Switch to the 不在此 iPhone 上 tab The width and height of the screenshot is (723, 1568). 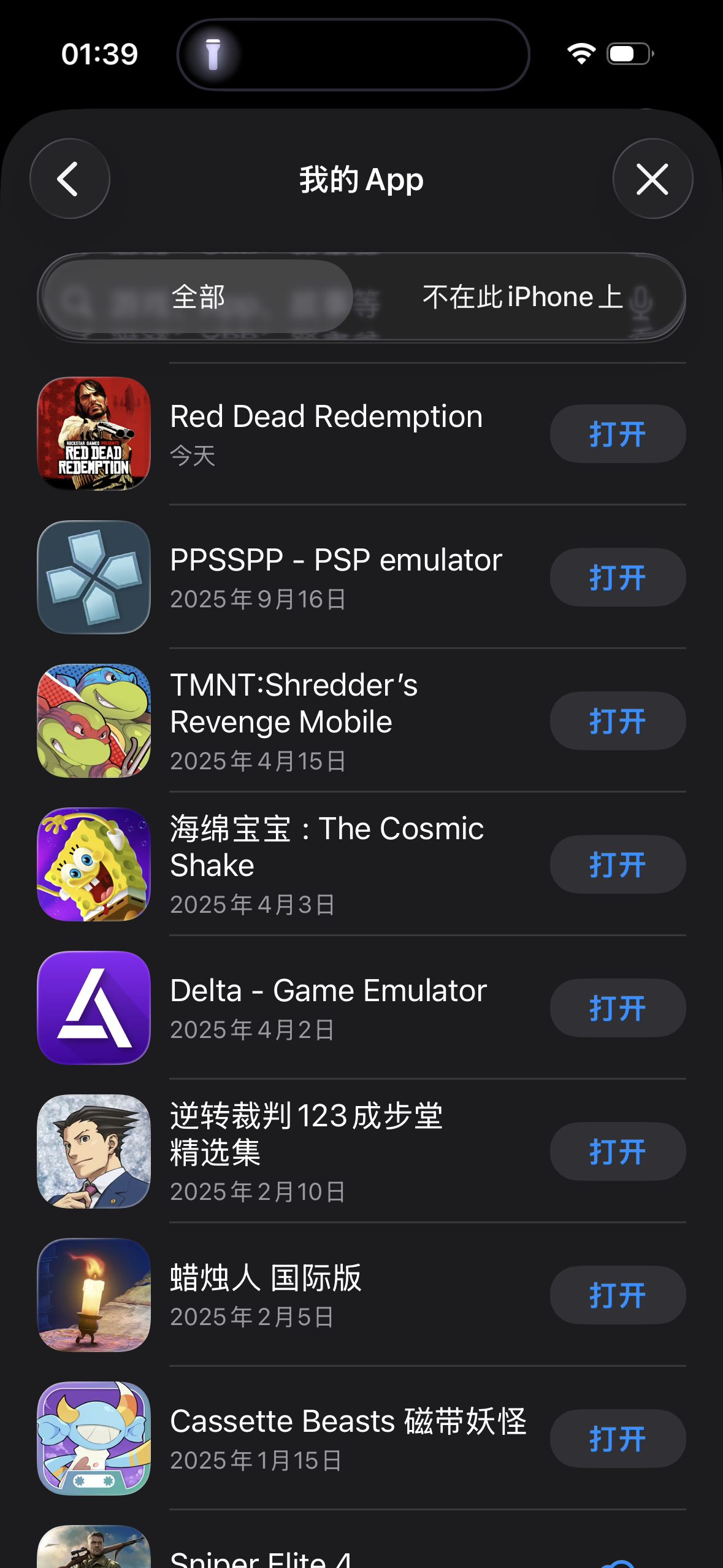click(522, 298)
